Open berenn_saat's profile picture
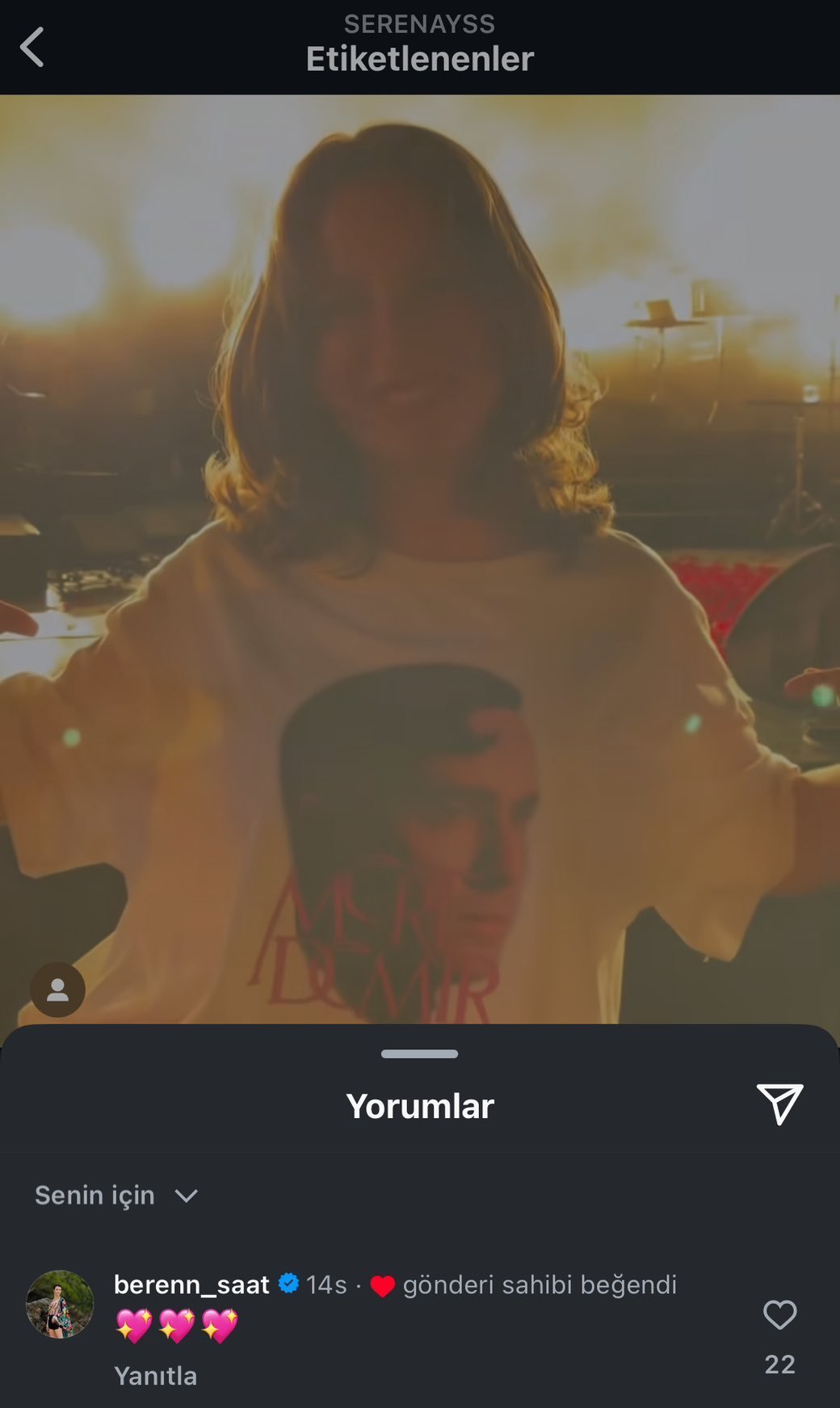The image size is (840, 1408). [x=60, y=1304]
